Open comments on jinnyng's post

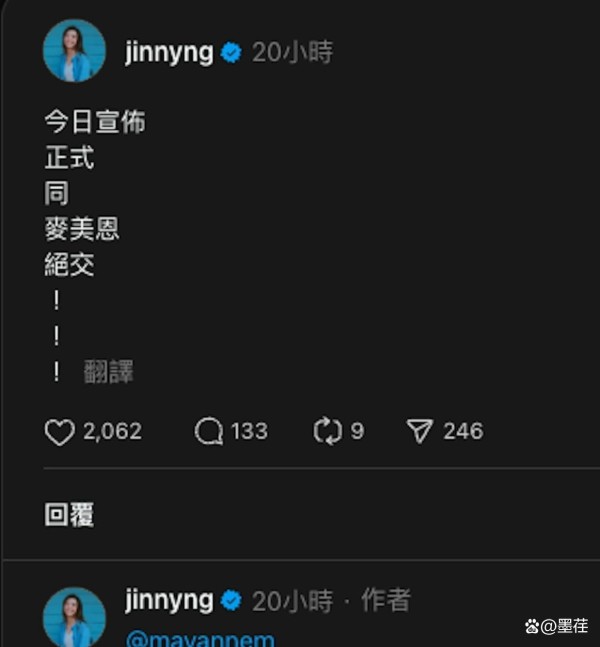pyautogui.click(x=209, y=432)
